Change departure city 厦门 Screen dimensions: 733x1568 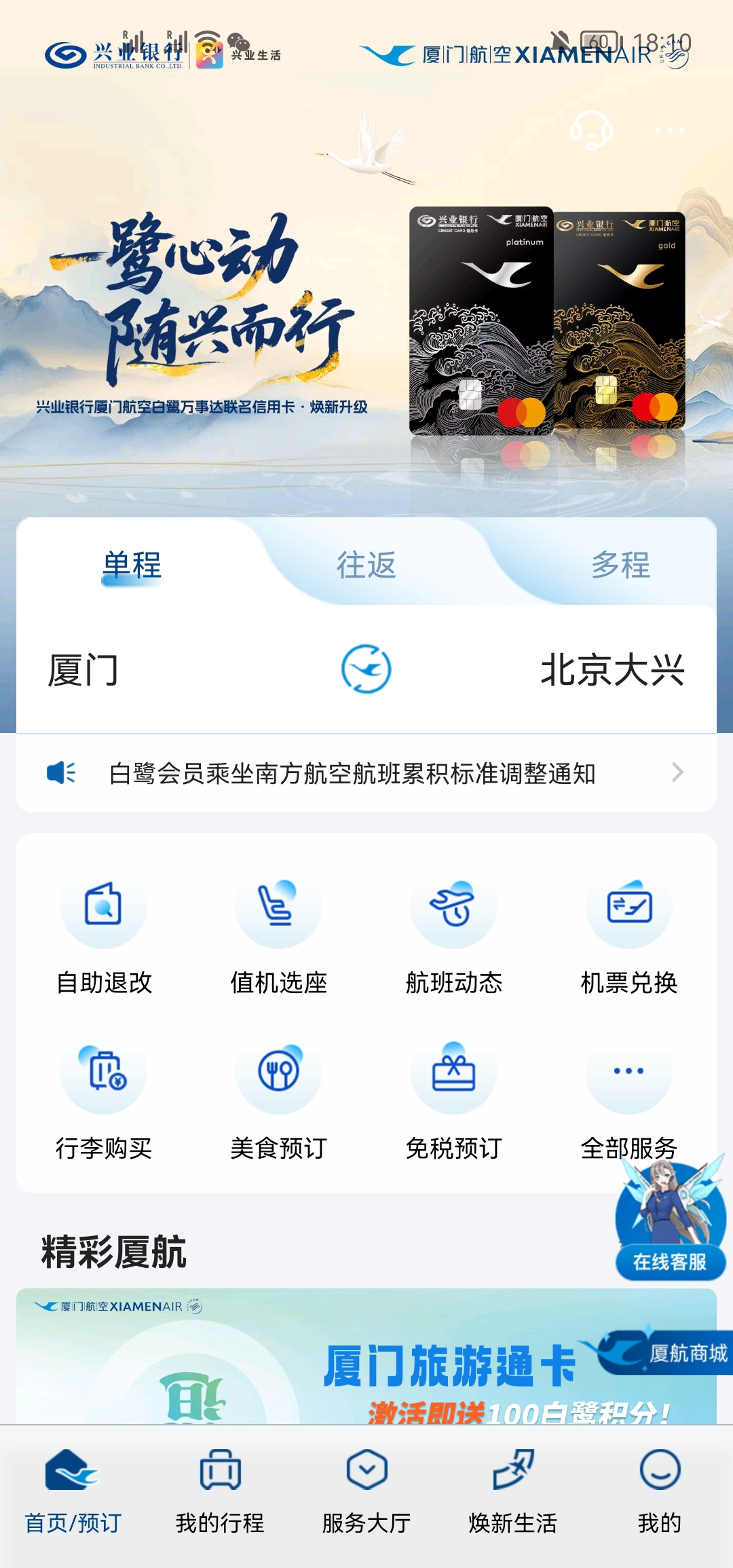(83, 670)
